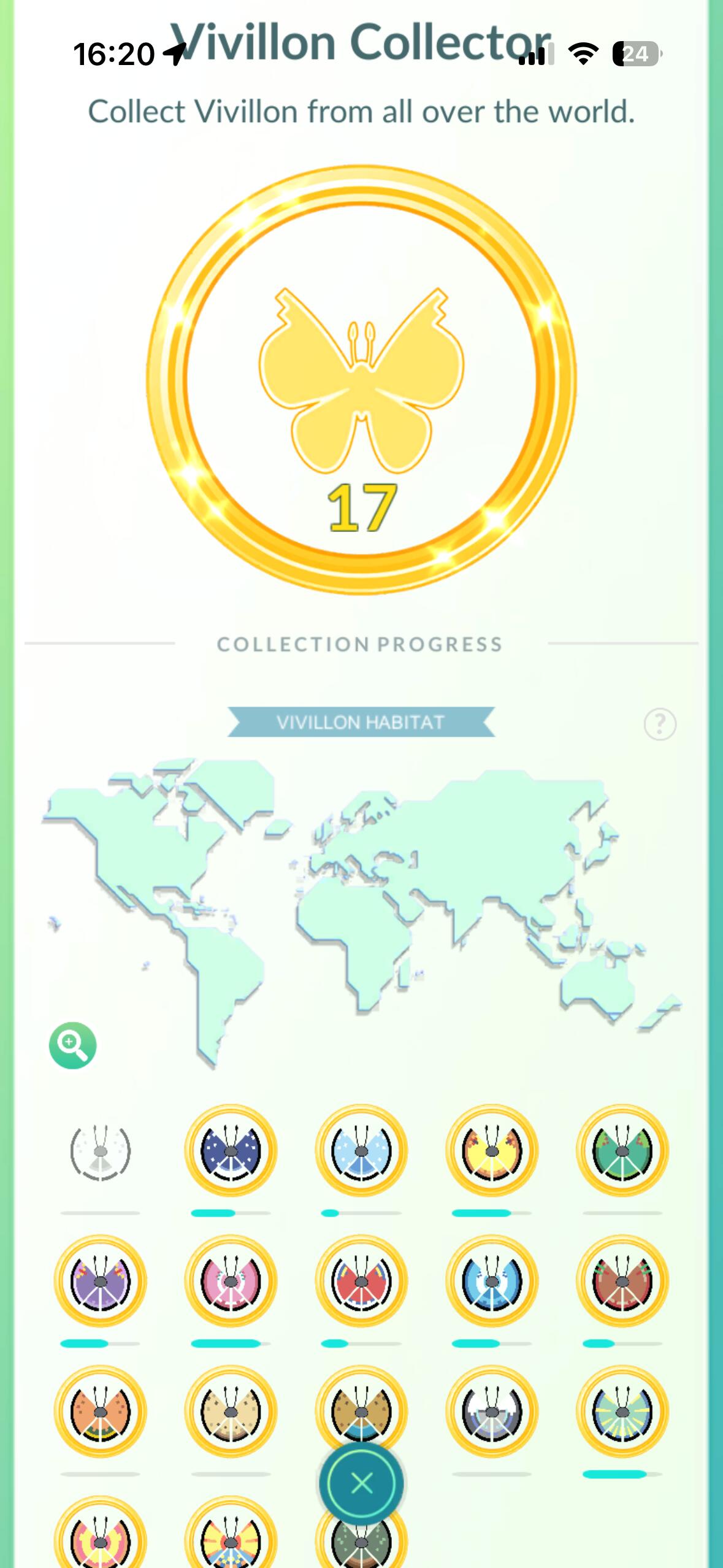
Task: Zoom into the habitat map with magnifier
Action: pos(72,1045)
